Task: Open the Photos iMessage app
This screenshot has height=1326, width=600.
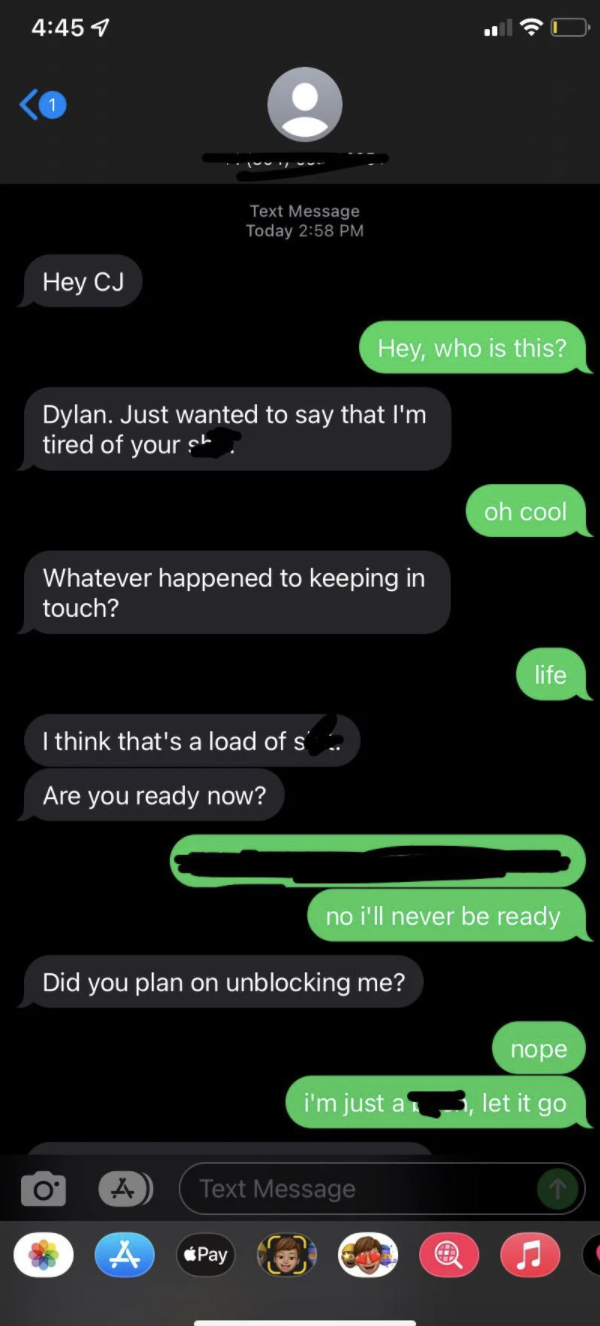Action: (43, 1255)
